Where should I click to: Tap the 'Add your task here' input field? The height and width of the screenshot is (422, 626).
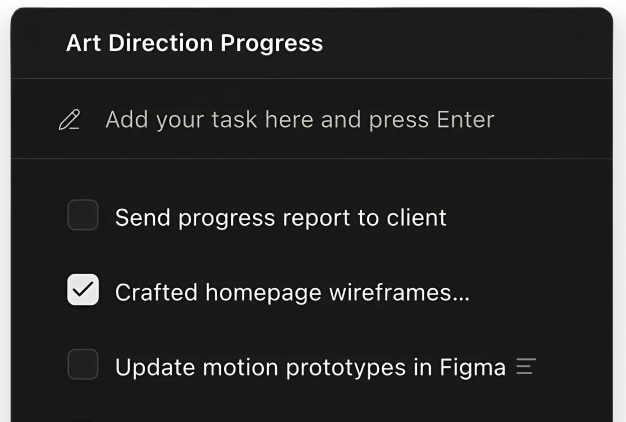300,120
